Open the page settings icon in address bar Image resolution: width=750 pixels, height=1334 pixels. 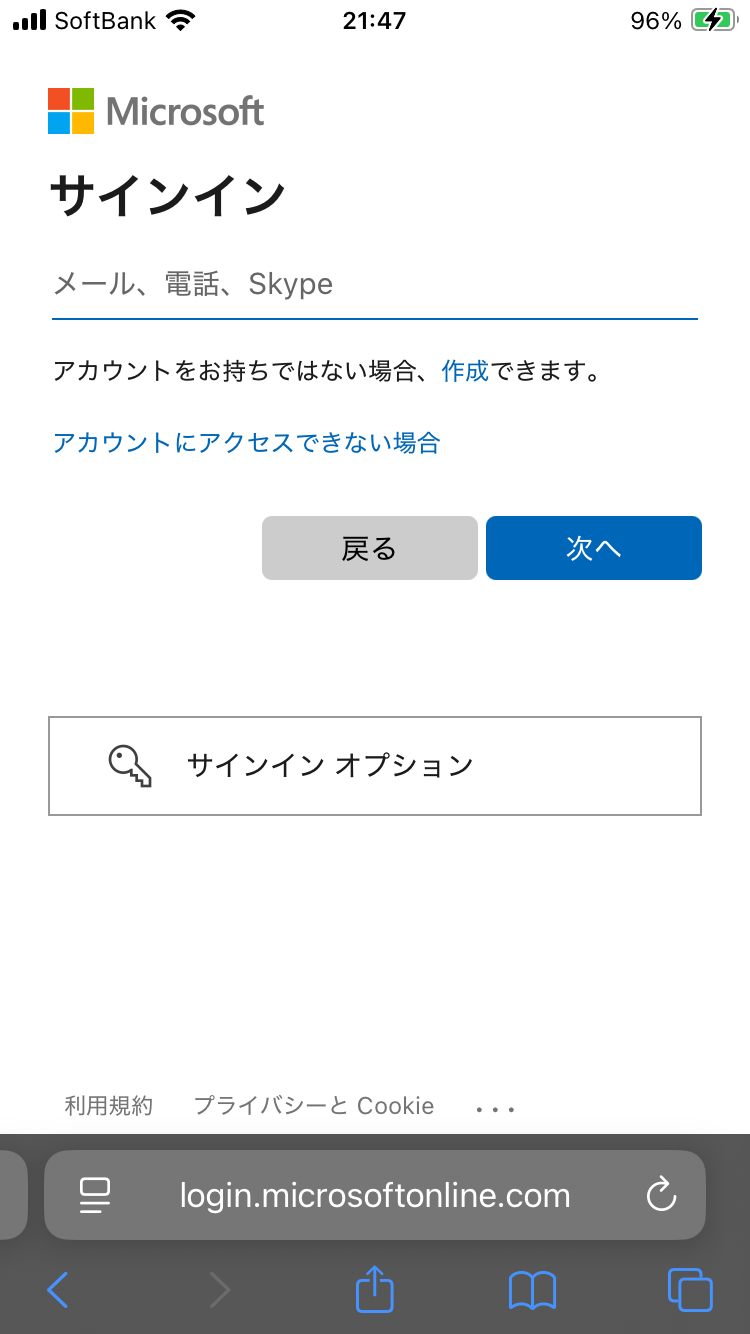(95, 1195)
